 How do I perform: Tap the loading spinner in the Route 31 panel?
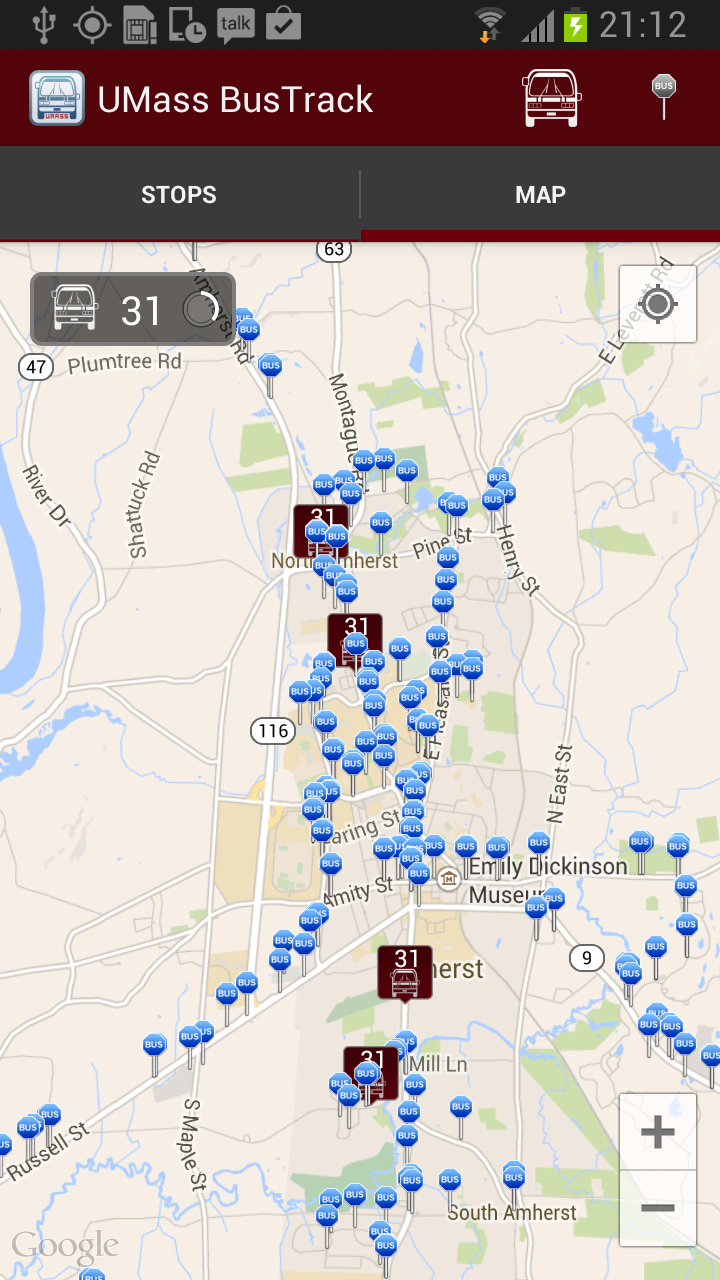[x=203, y=310]
